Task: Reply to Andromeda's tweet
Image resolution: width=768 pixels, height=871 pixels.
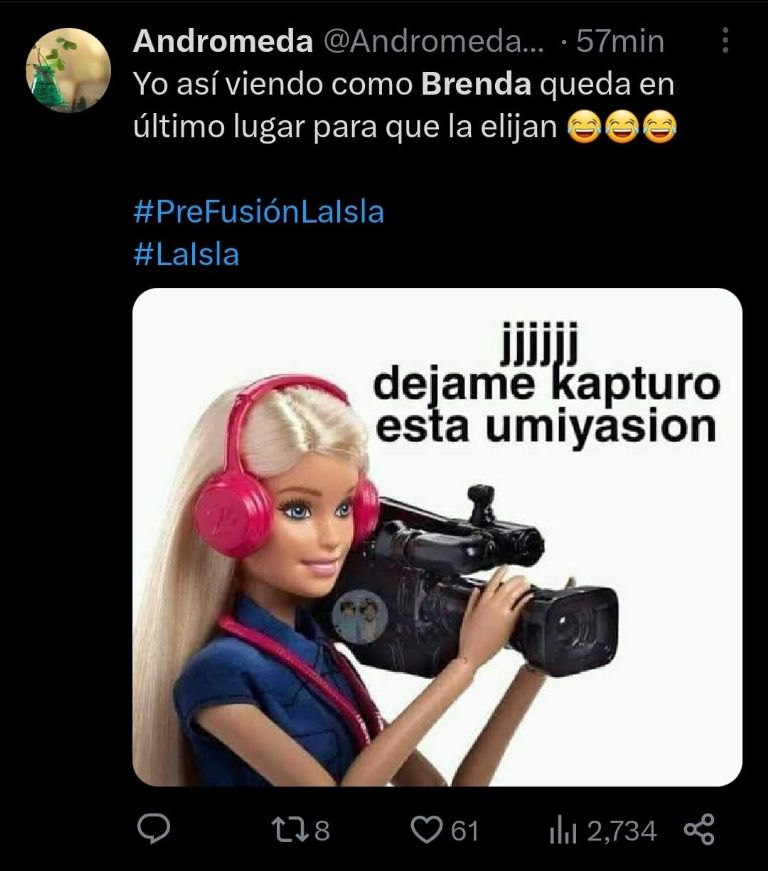Action: 153,829
